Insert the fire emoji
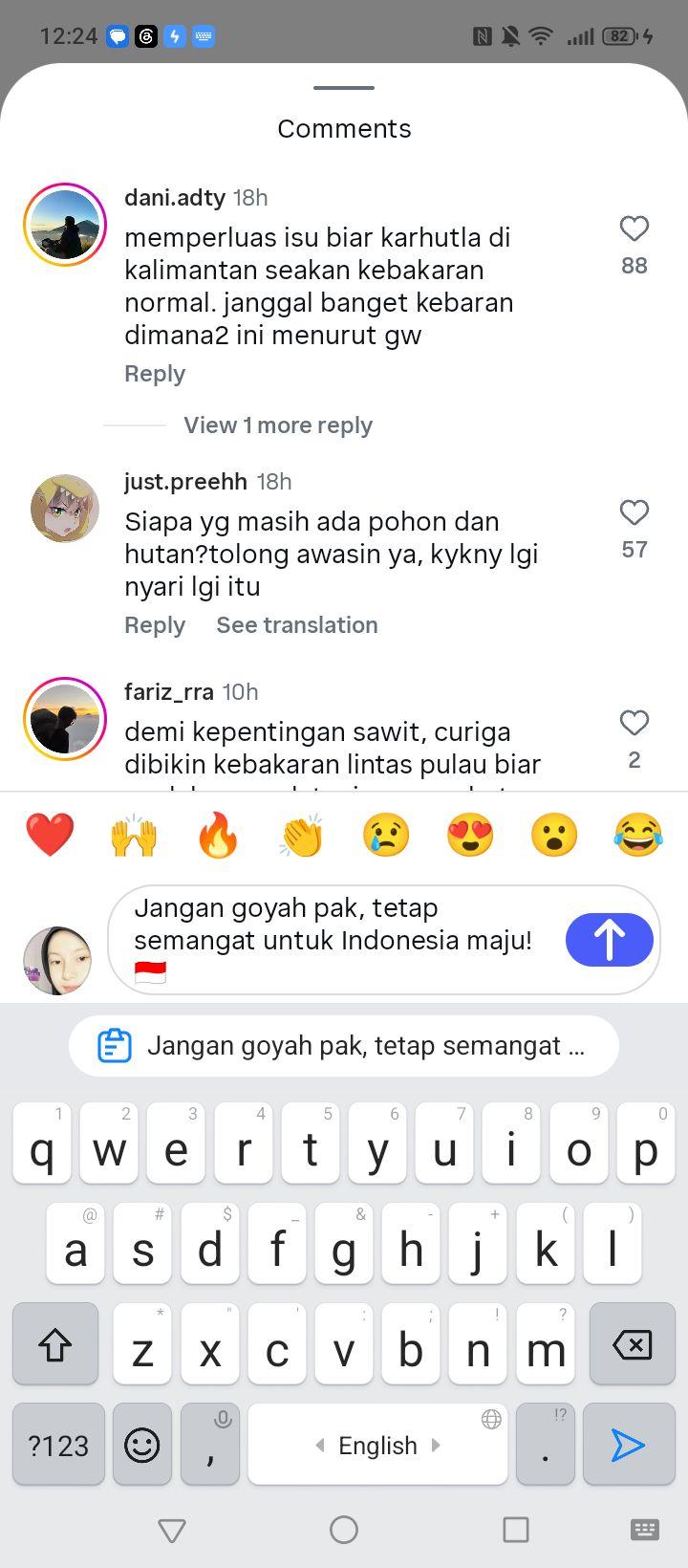The width and height of the screenshot is (688, 1568). pos(218,835)
